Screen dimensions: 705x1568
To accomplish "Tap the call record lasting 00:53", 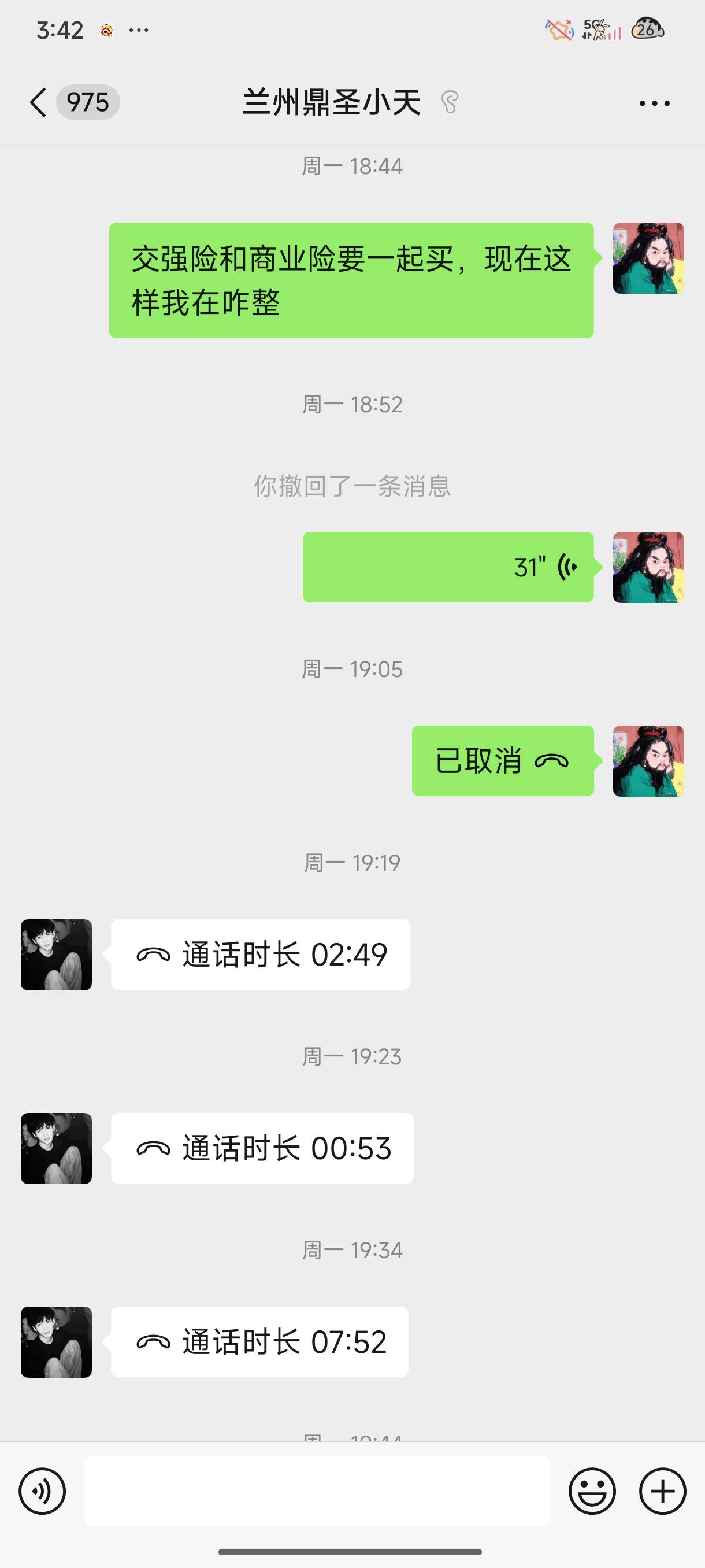I will click(x=262, y=1148).
